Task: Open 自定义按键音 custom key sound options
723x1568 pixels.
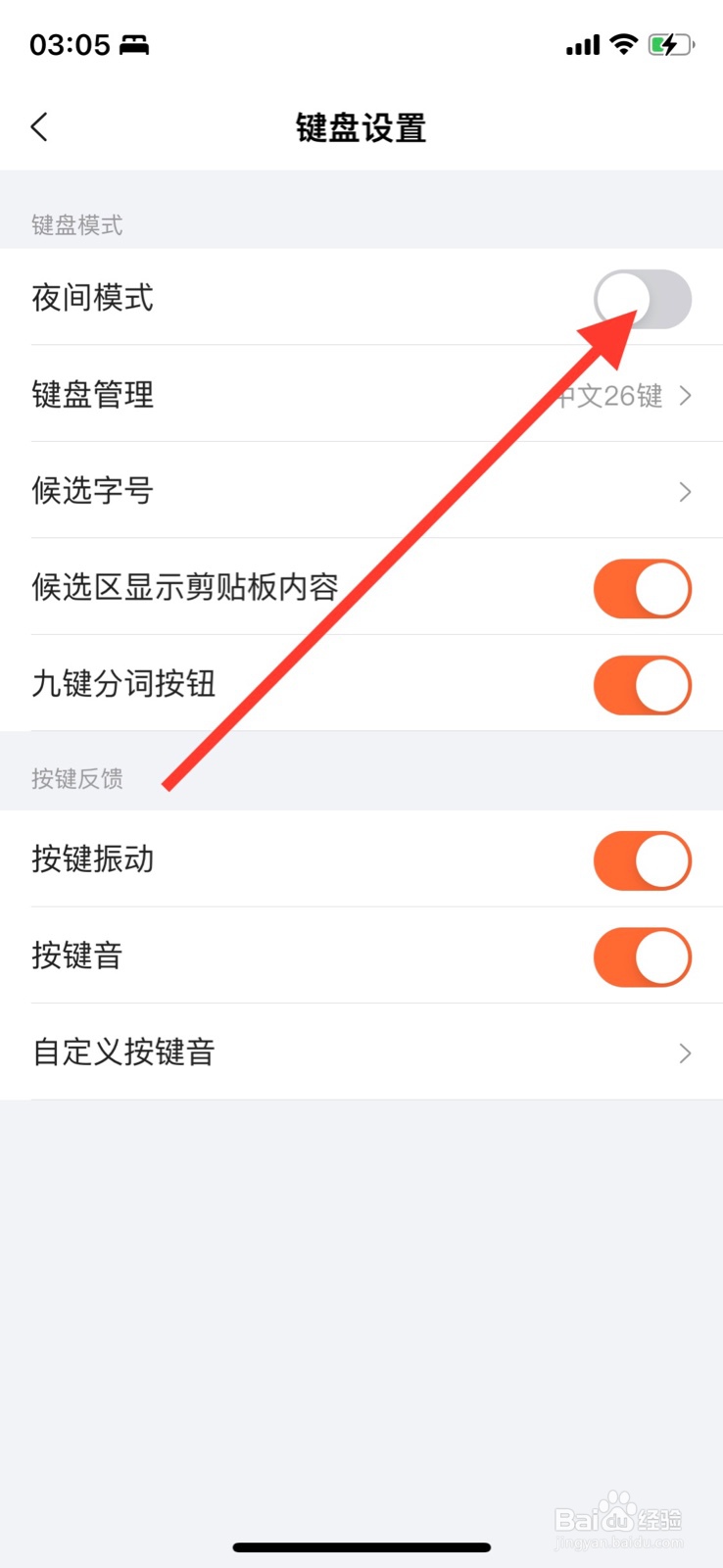Action: coord(685,1053)
